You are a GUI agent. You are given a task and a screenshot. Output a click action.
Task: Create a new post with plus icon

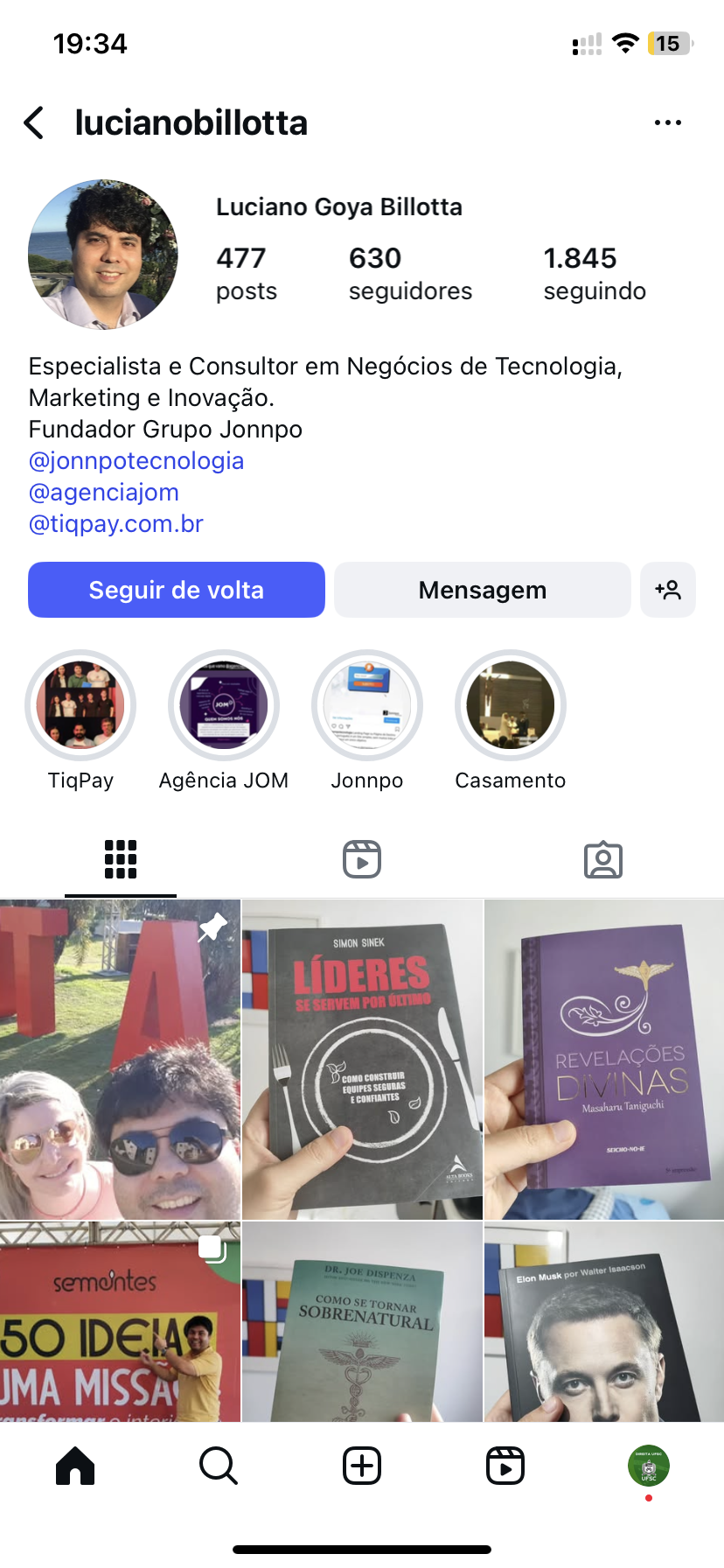tap(362, 1466)
